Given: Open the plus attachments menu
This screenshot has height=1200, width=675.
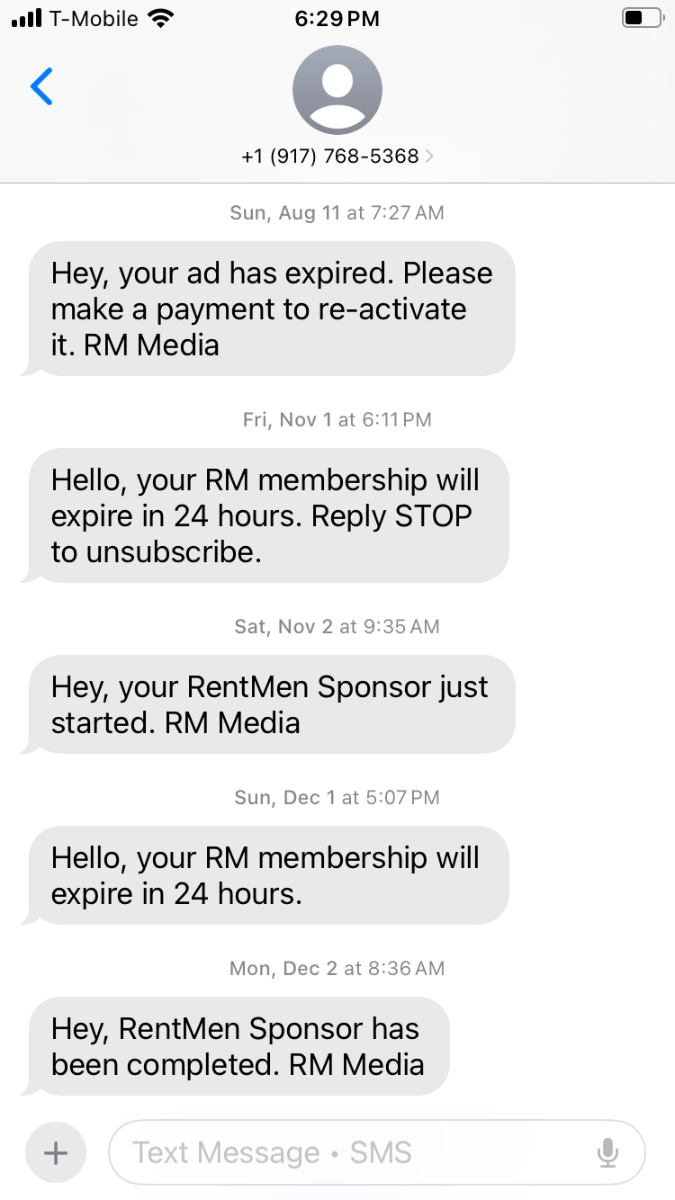Looking at the screenshot, I should click(56, 1153).
